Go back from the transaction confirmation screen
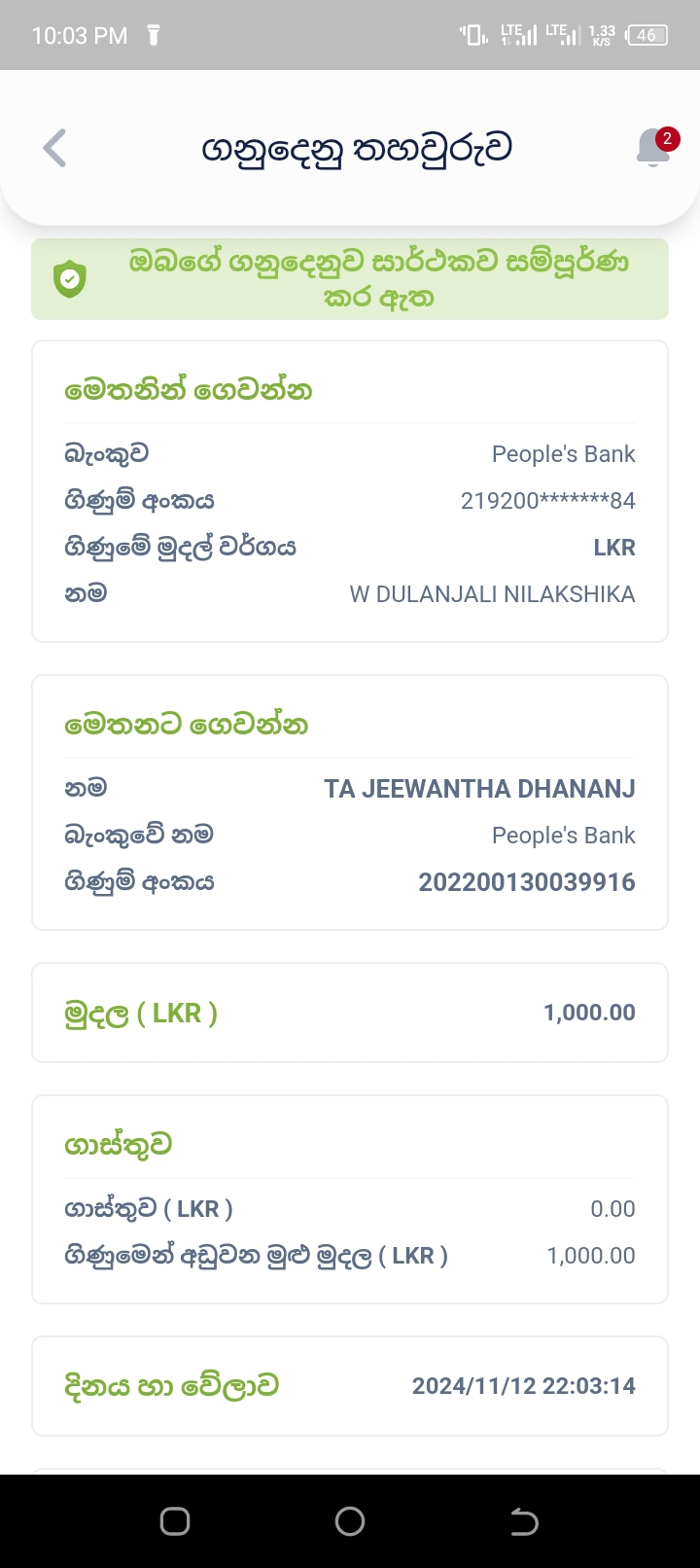This screenshot has width=700, height=1568. (x=55, y=149)
